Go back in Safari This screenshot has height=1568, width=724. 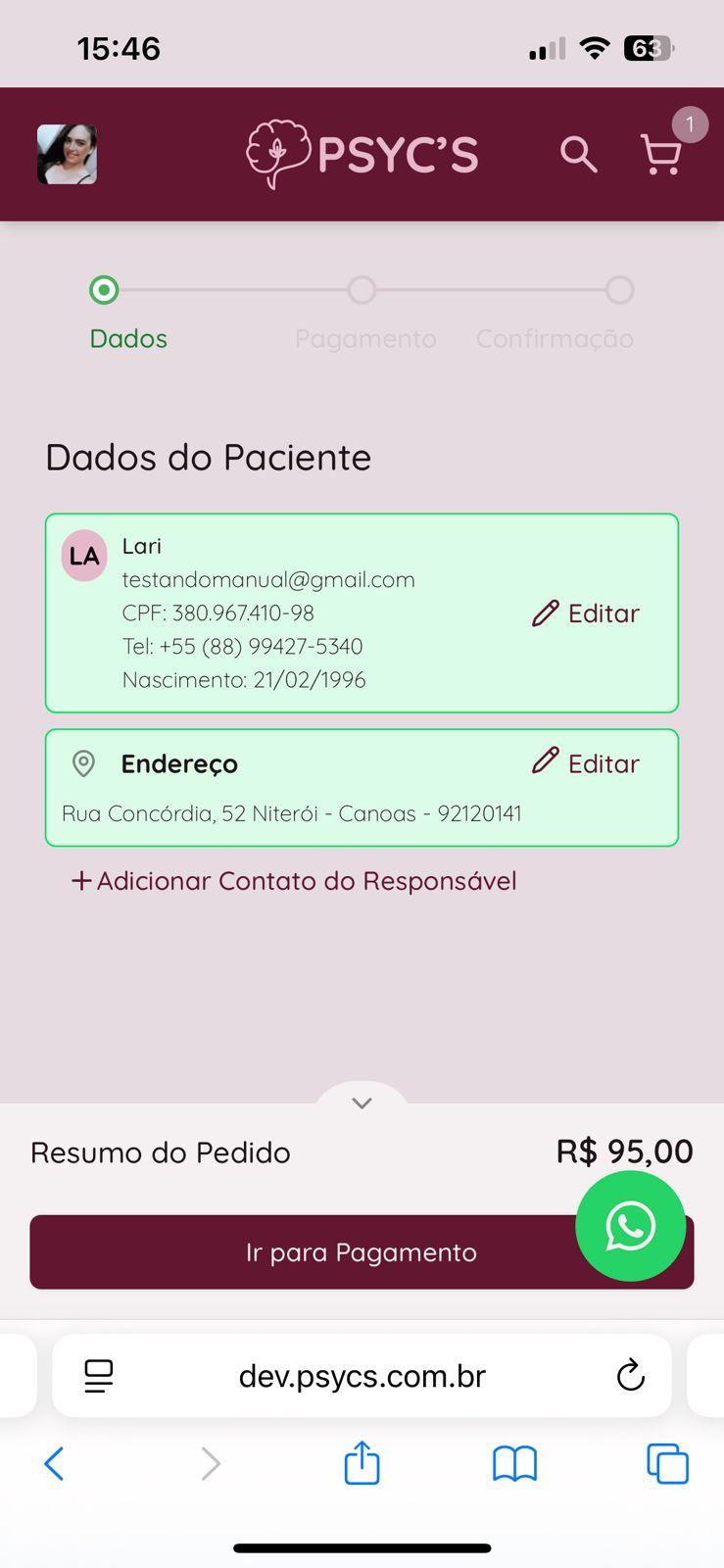(54, 1464)
